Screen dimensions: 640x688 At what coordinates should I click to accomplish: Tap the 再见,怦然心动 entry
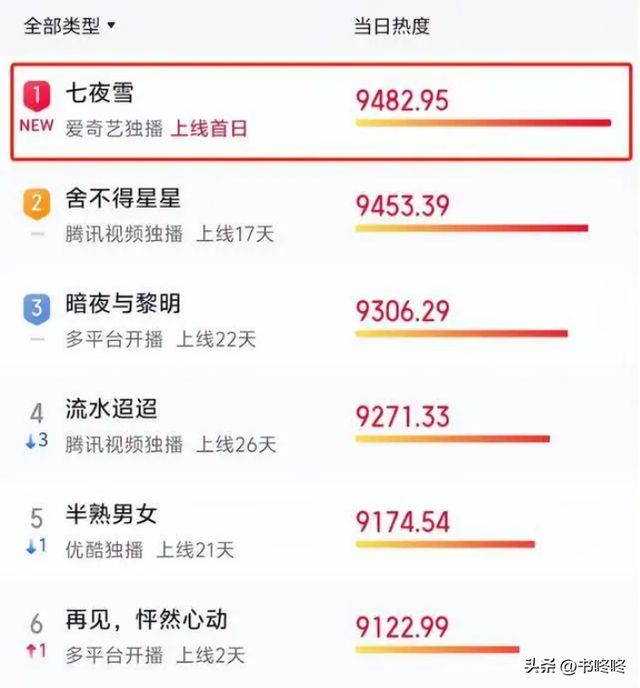click(x=321, y=637)
